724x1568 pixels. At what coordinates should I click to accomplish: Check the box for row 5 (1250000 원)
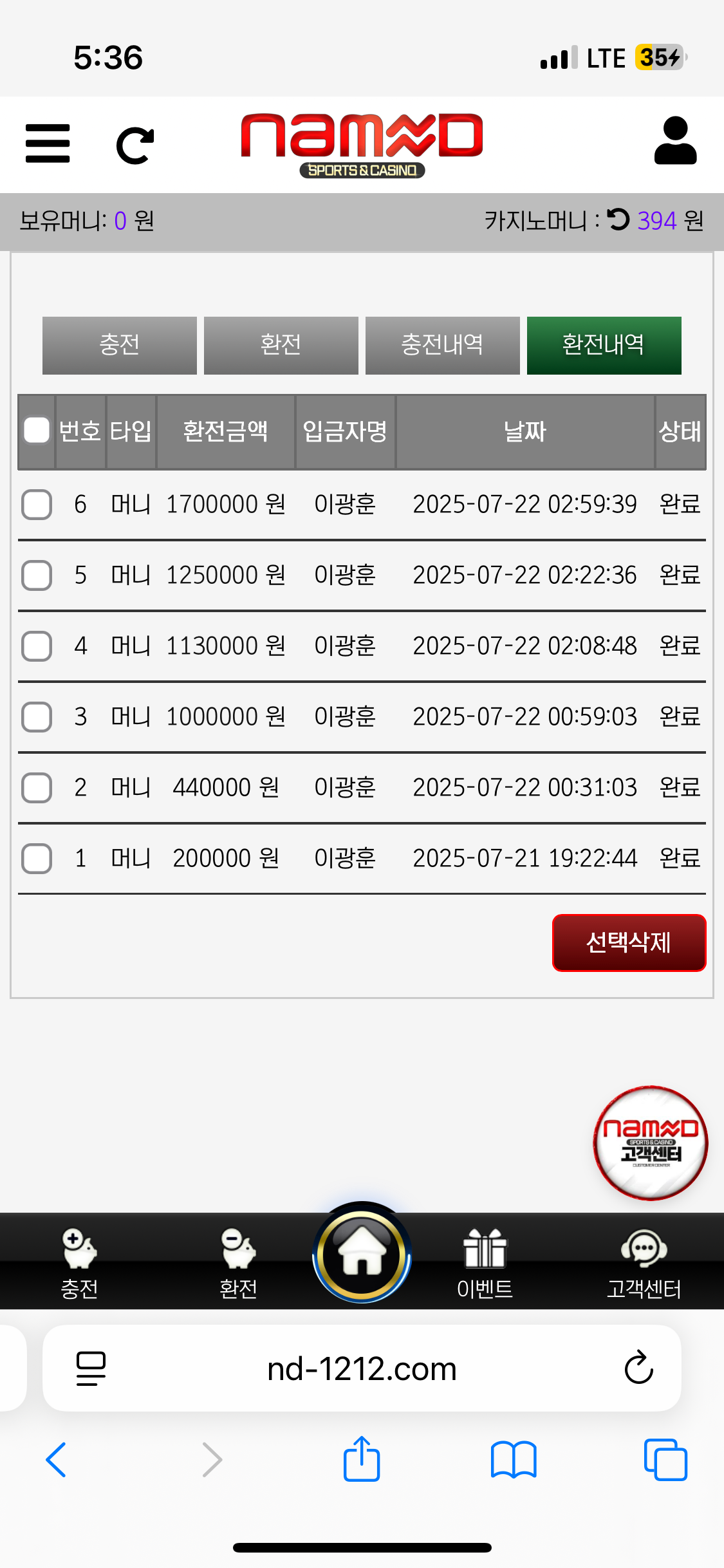[37, 575]
